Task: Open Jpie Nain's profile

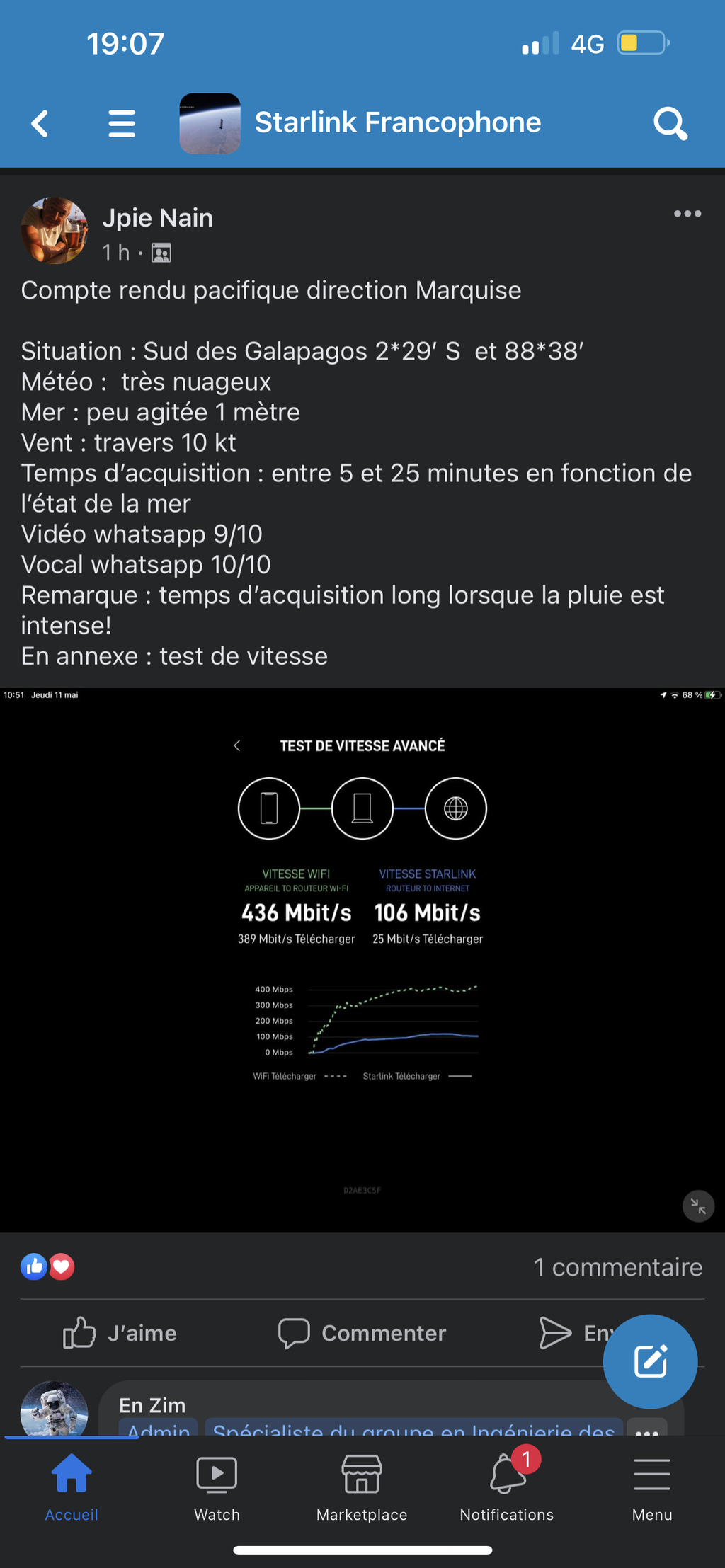Action: pyautogui.click(x=157, y=218)
